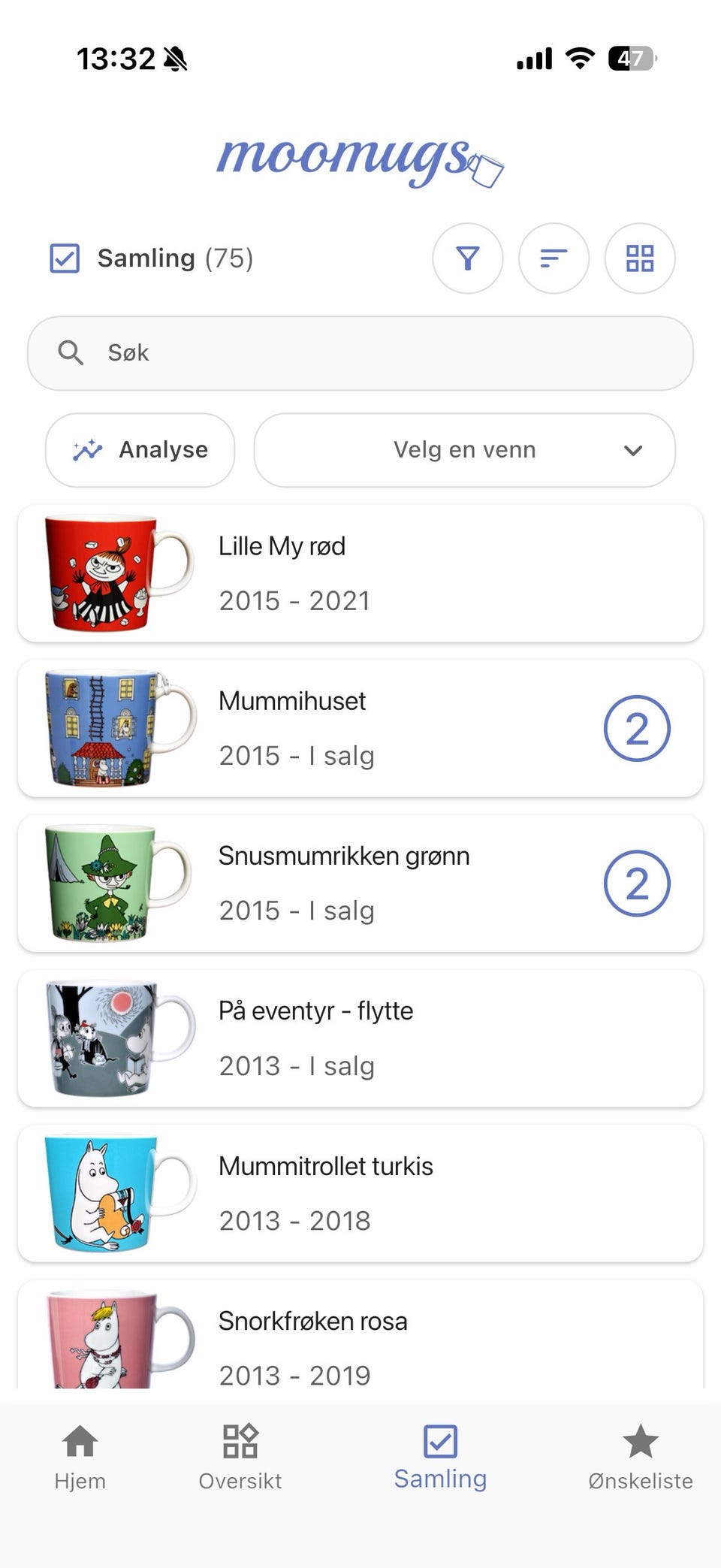This screenshot has width=721, height=1568.
Task: Switch to grid view layout
Action: 640,258
